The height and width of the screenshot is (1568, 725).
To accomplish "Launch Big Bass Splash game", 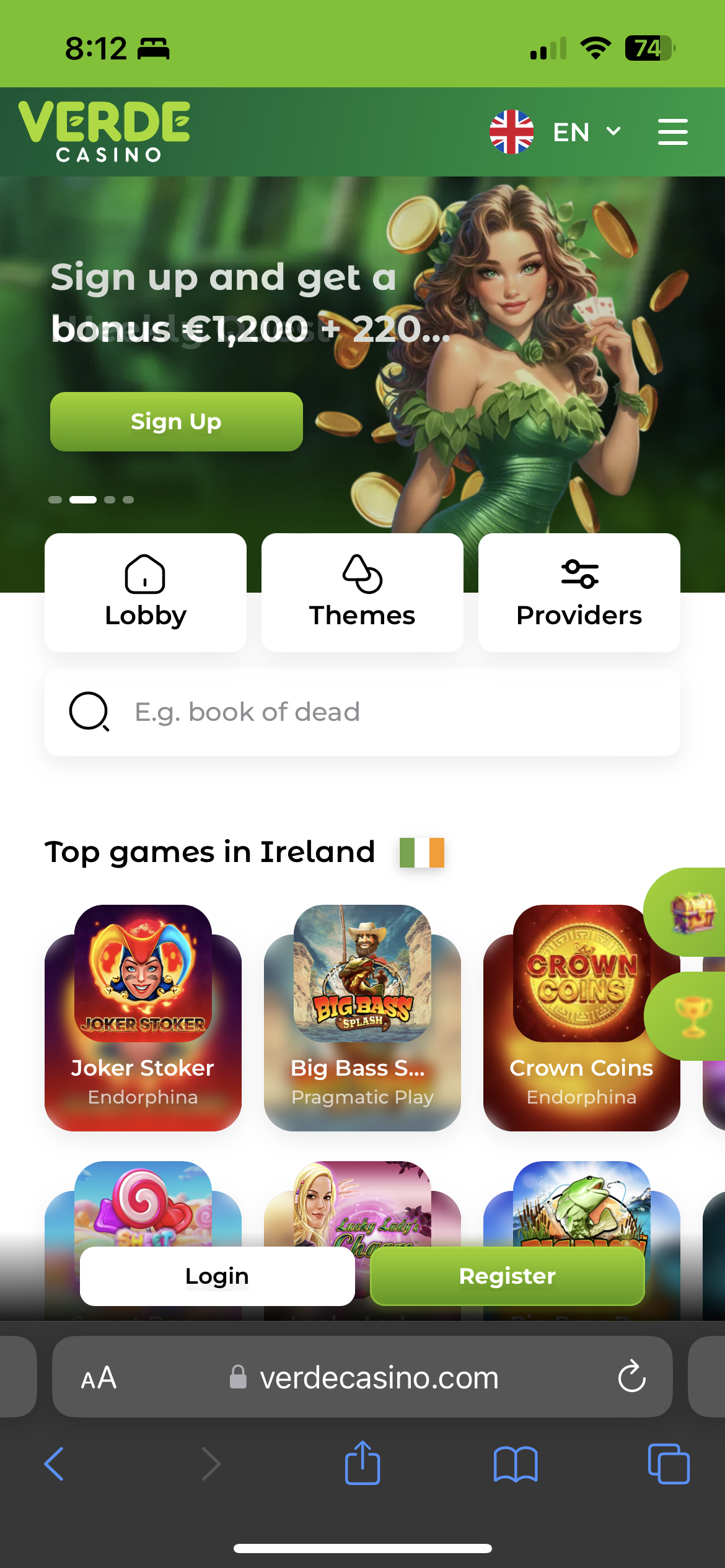I will pyautogui.click(x=362, y=1016).
